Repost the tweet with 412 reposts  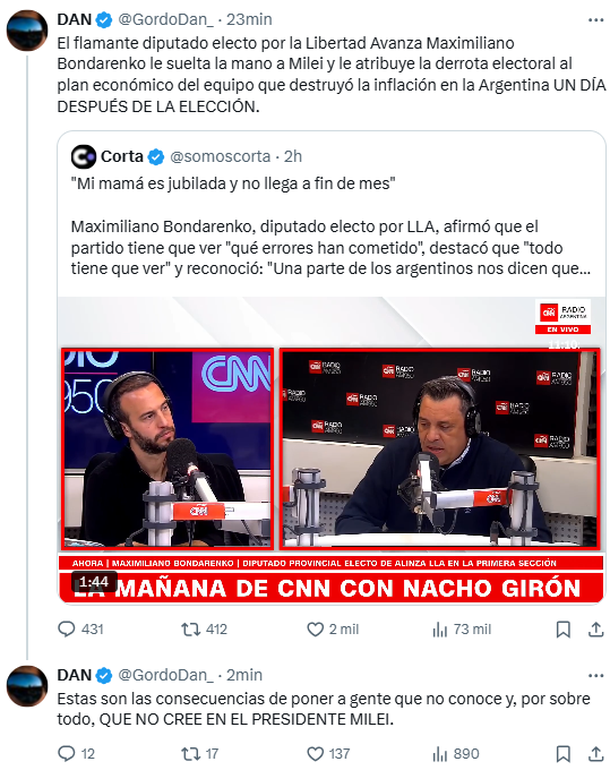point(189,629)
